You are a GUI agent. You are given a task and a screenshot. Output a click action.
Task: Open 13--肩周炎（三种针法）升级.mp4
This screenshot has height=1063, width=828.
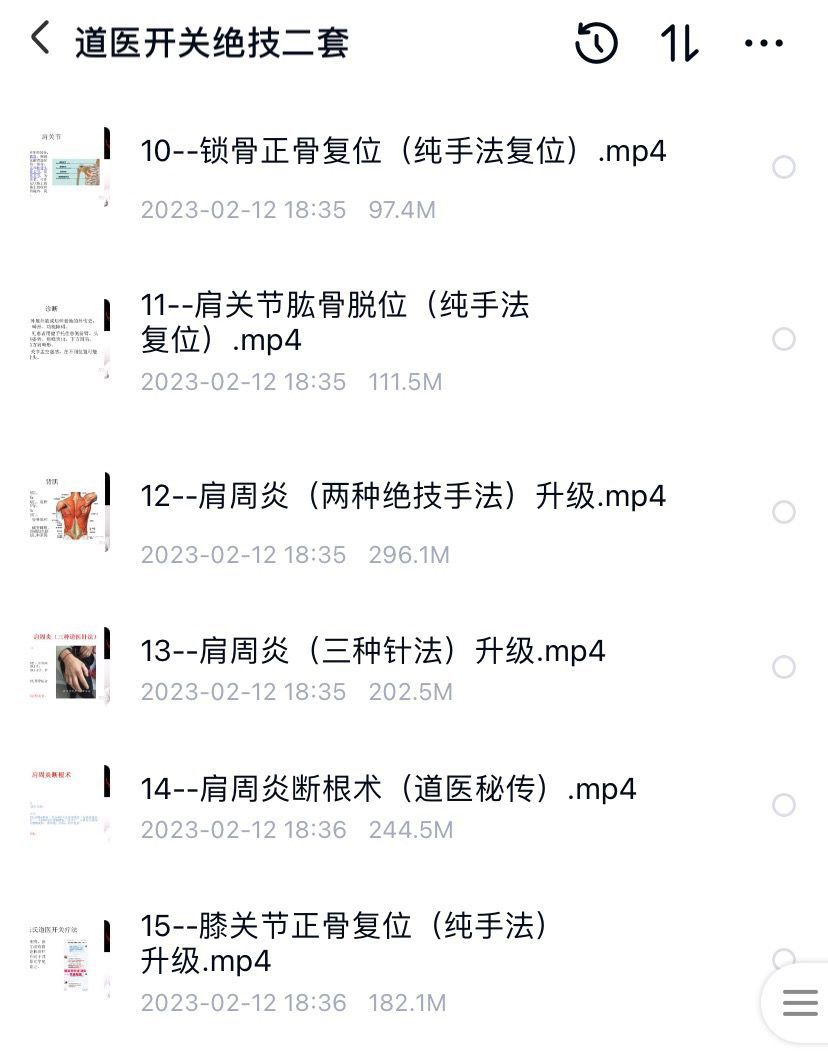pyautogui.click(x=373, y=651)
